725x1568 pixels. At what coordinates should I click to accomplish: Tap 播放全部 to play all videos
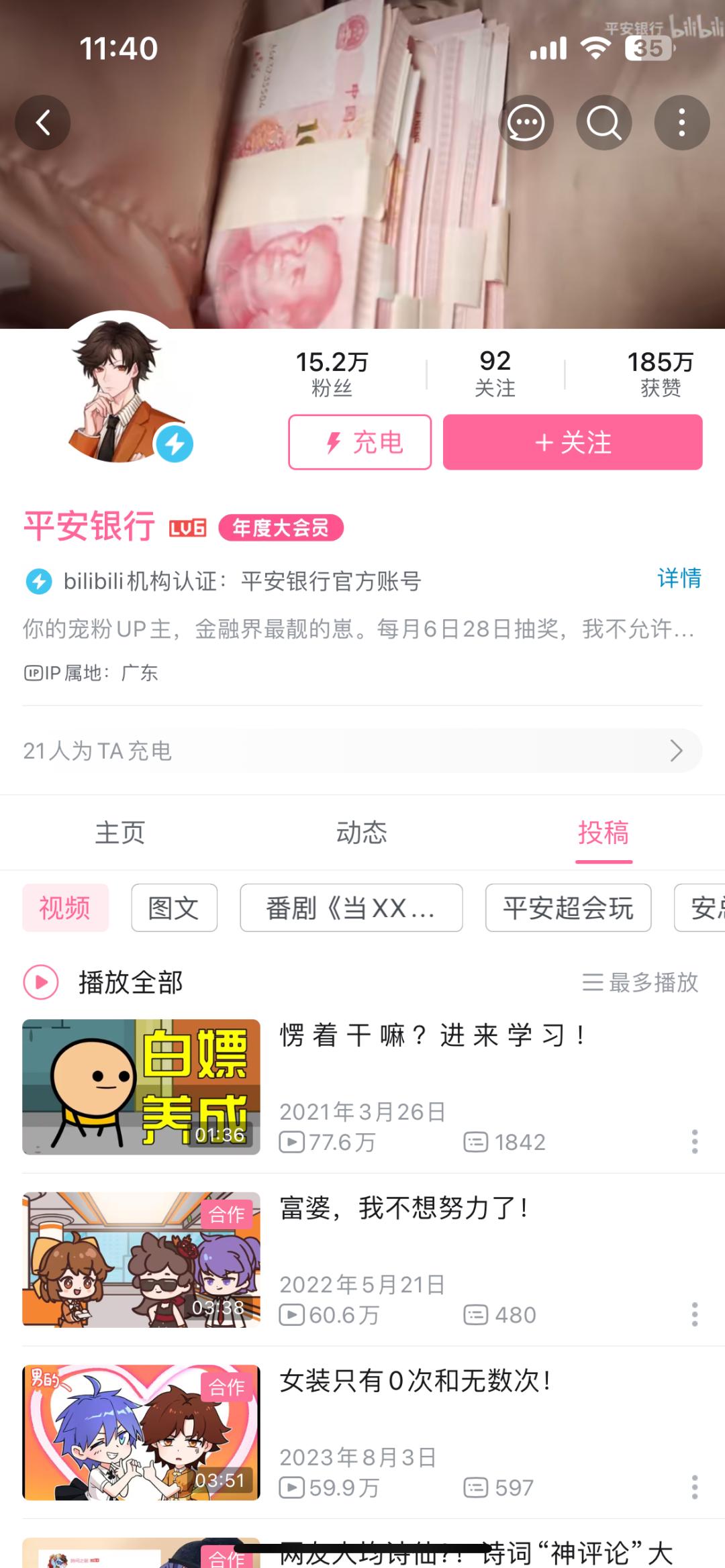pyautogui.click(x=104, y=982)
